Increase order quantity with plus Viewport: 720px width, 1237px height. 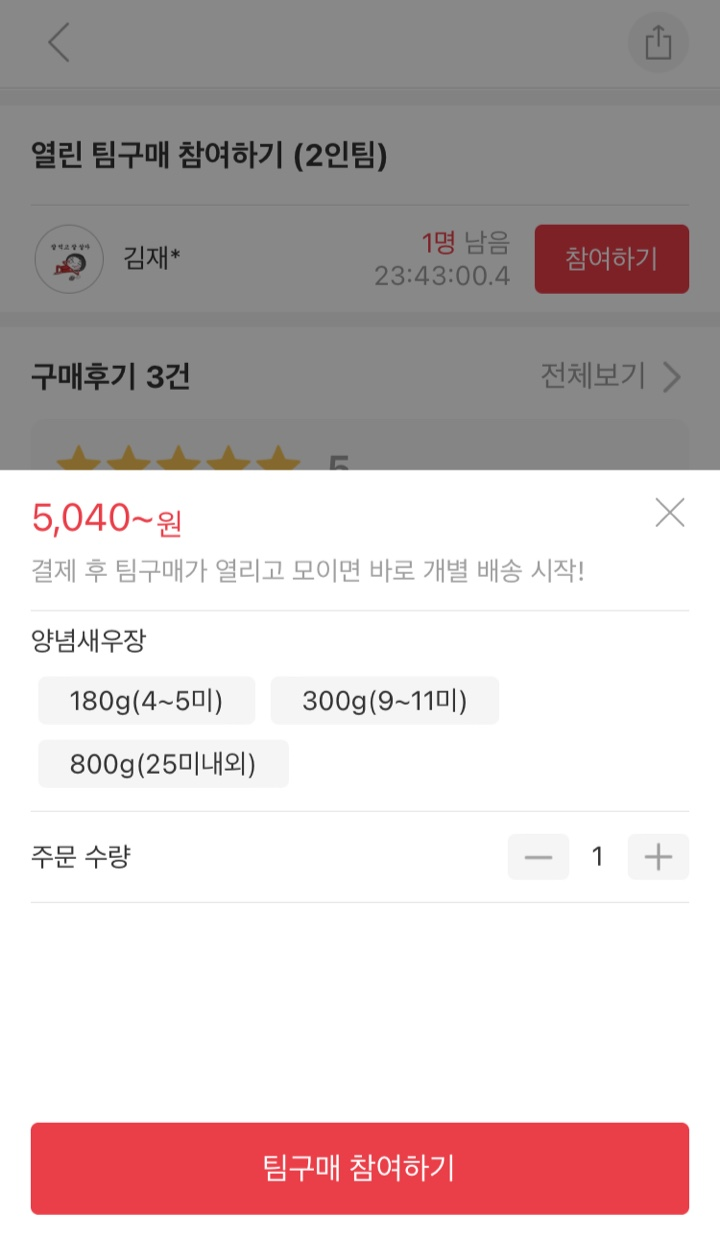coord(658,857)
